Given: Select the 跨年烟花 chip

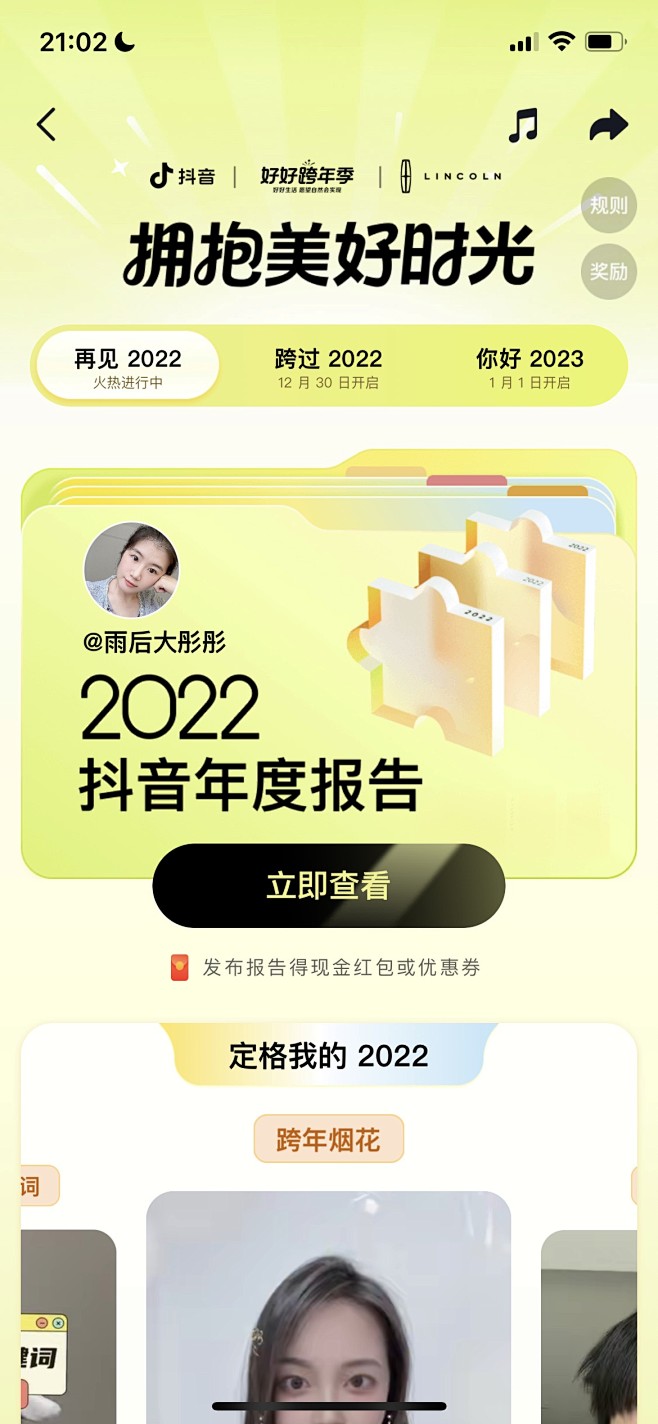Looking at the screenshot, I should click(328, 1139).
